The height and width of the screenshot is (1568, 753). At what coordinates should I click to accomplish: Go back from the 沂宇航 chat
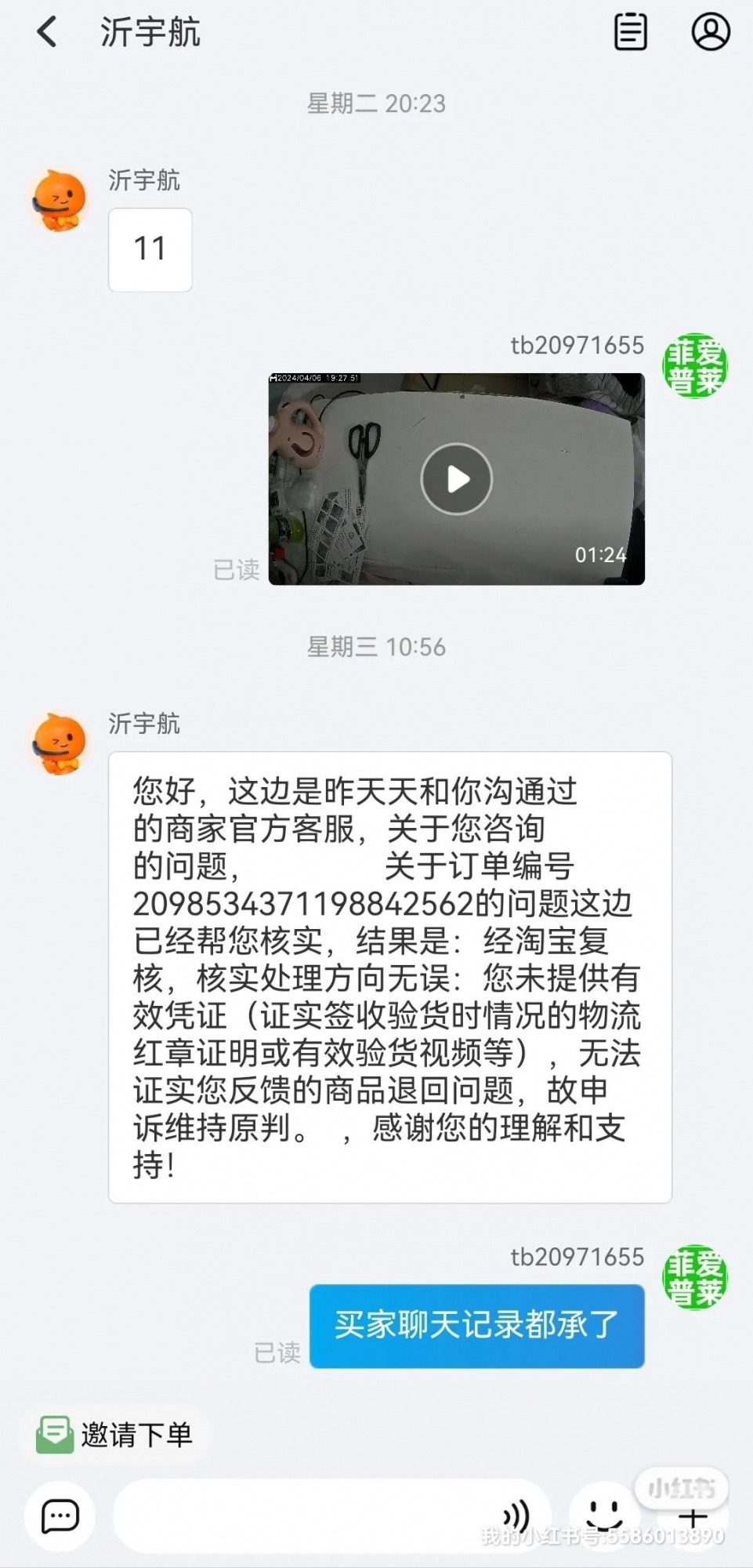(47, 33)
